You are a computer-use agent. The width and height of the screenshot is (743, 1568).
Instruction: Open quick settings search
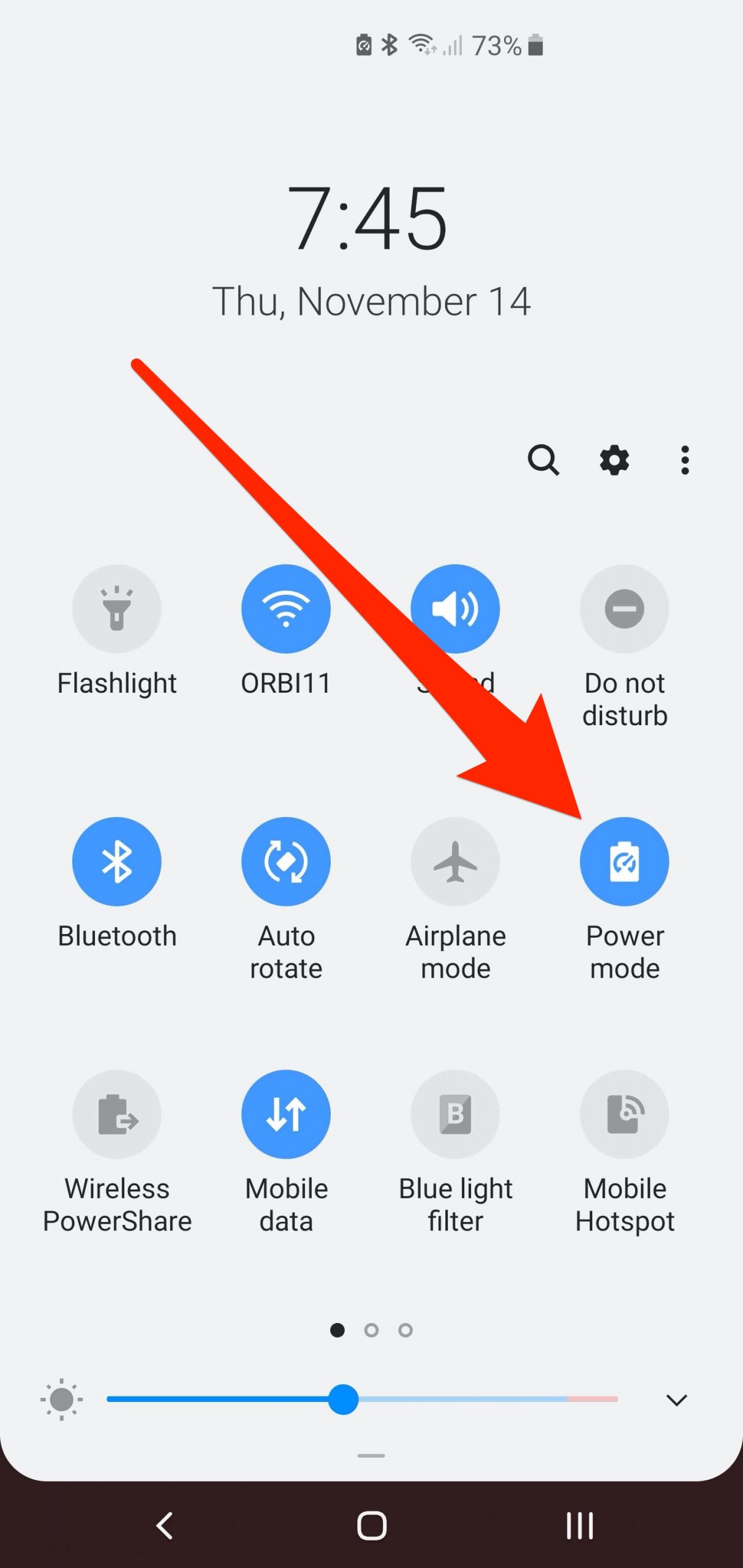(543, 460)
